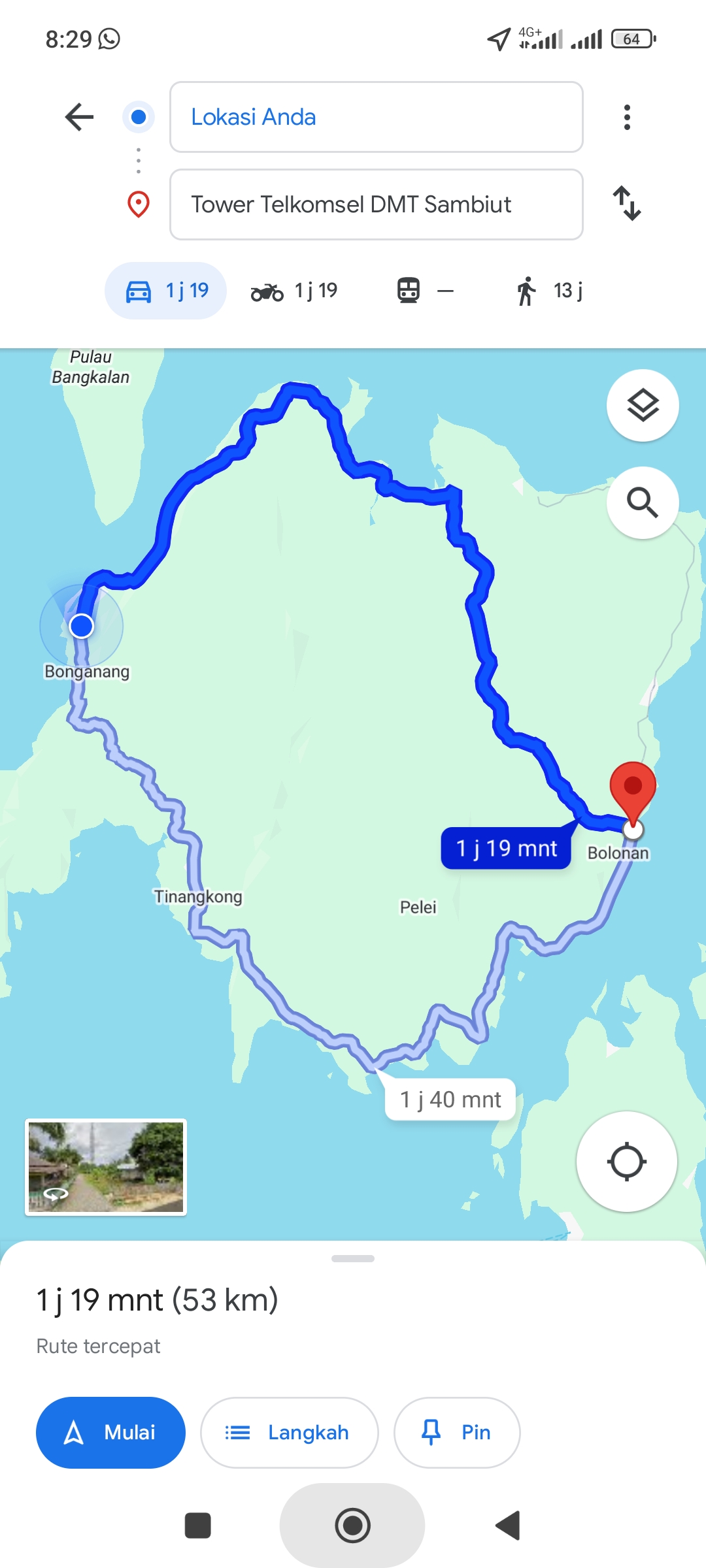
Task: Search along the route
Action: pos(643,502)
